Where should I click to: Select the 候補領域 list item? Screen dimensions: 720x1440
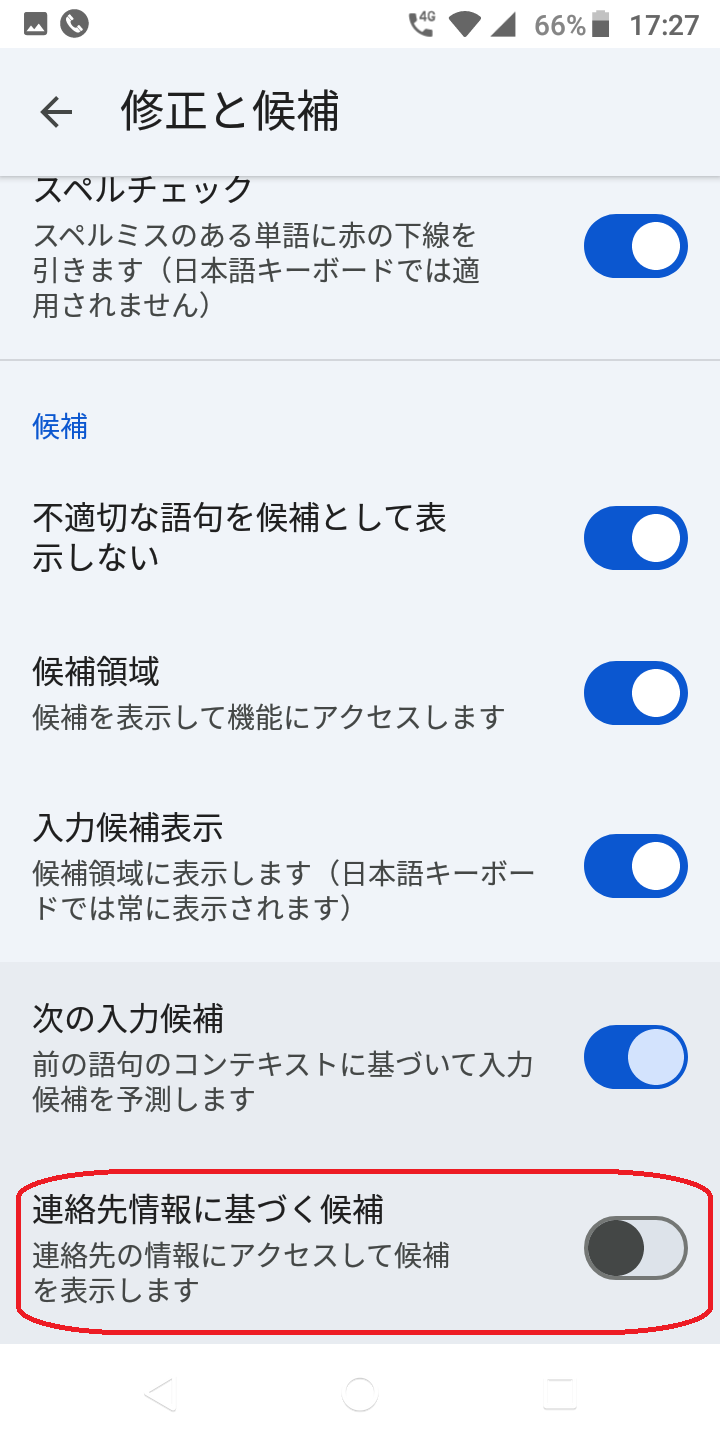[x=250, y=690]
